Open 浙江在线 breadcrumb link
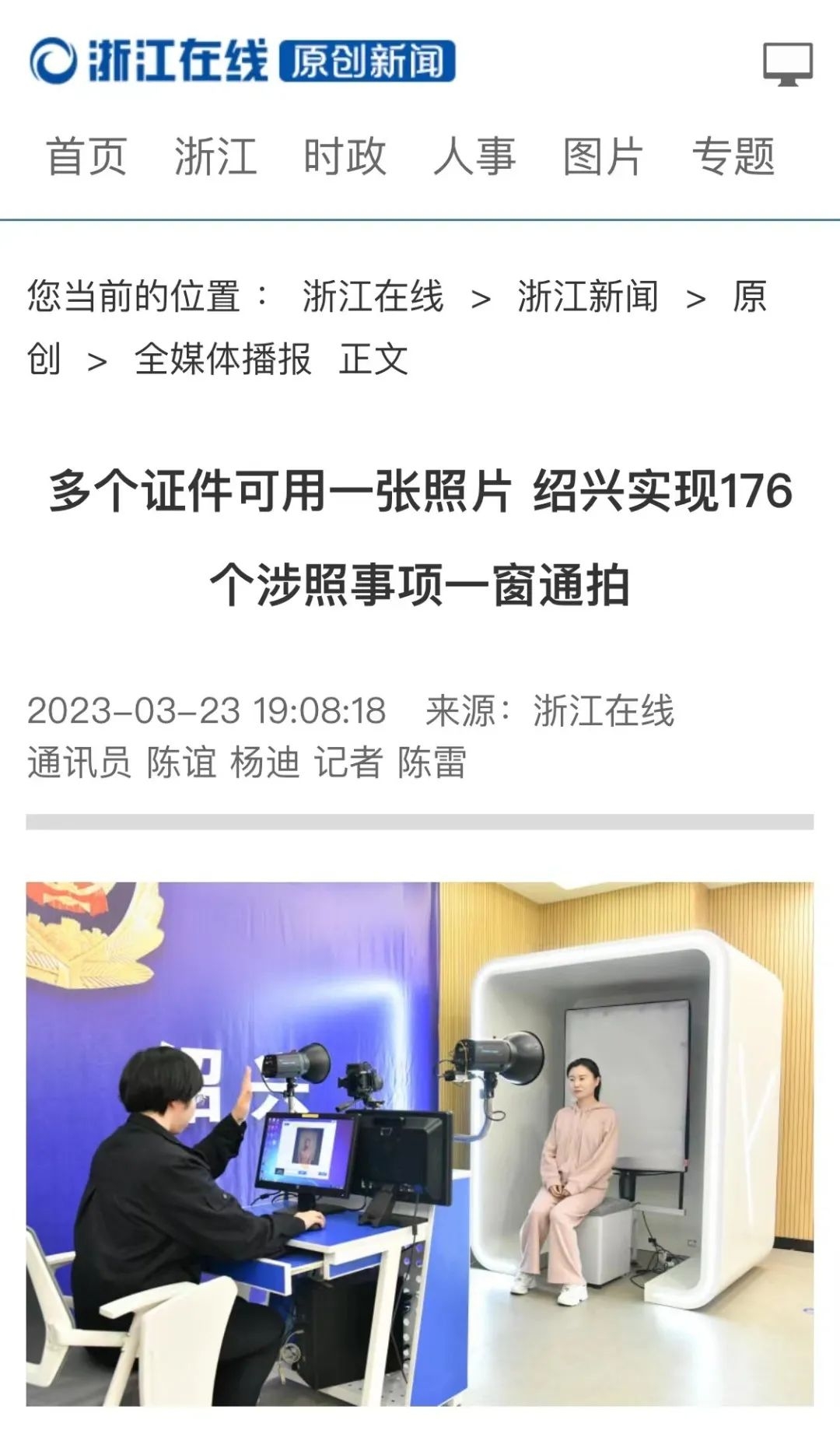The height and width of the screenshot is (1455, 840). 373,296
